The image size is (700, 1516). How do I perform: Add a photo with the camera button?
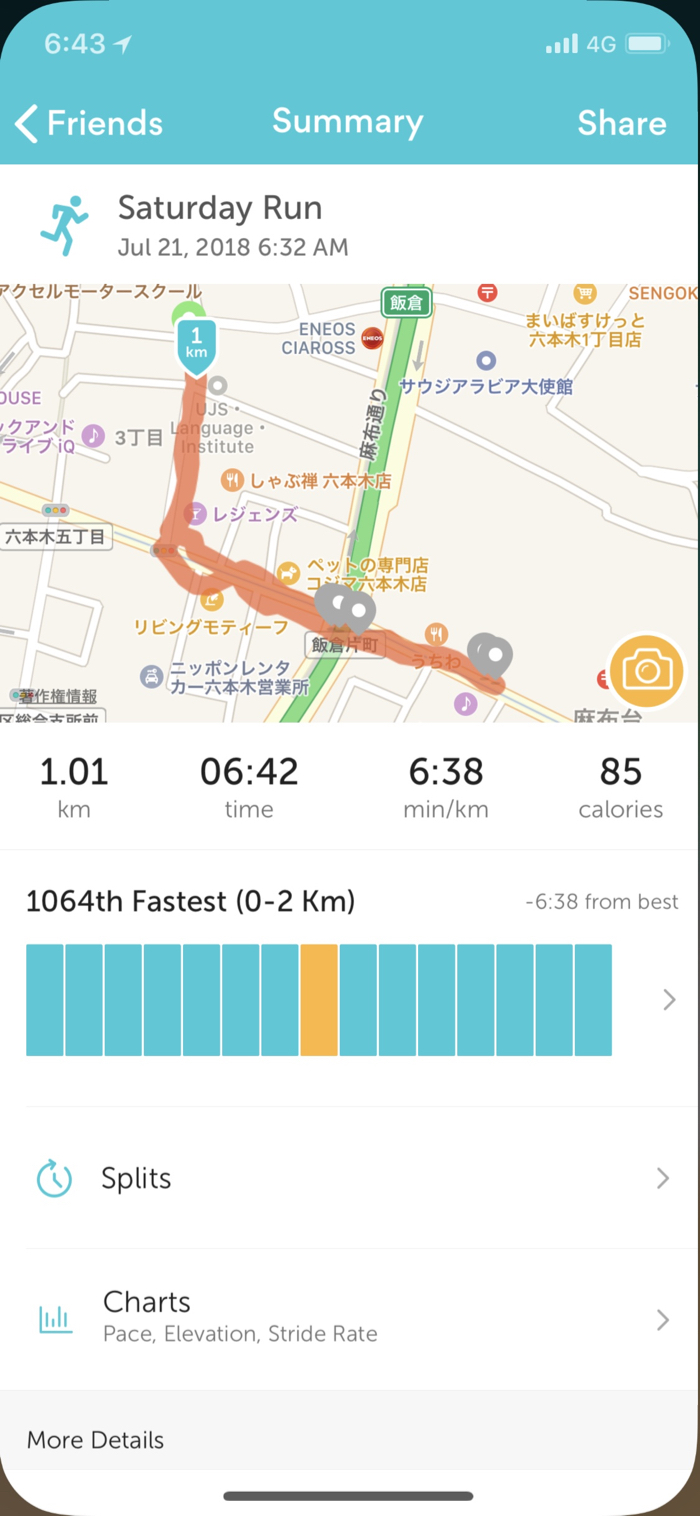(x=646, y=670)
